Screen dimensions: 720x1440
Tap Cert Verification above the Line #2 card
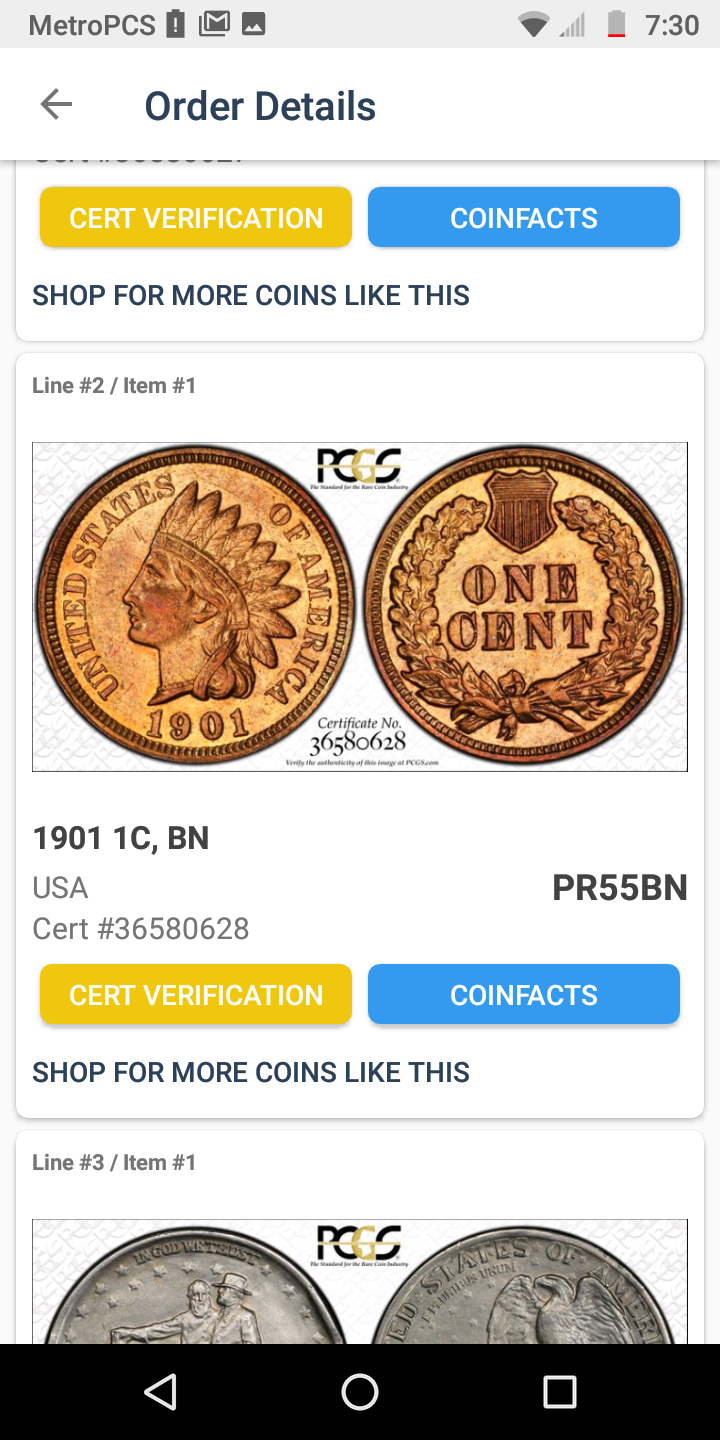[196, 218]
